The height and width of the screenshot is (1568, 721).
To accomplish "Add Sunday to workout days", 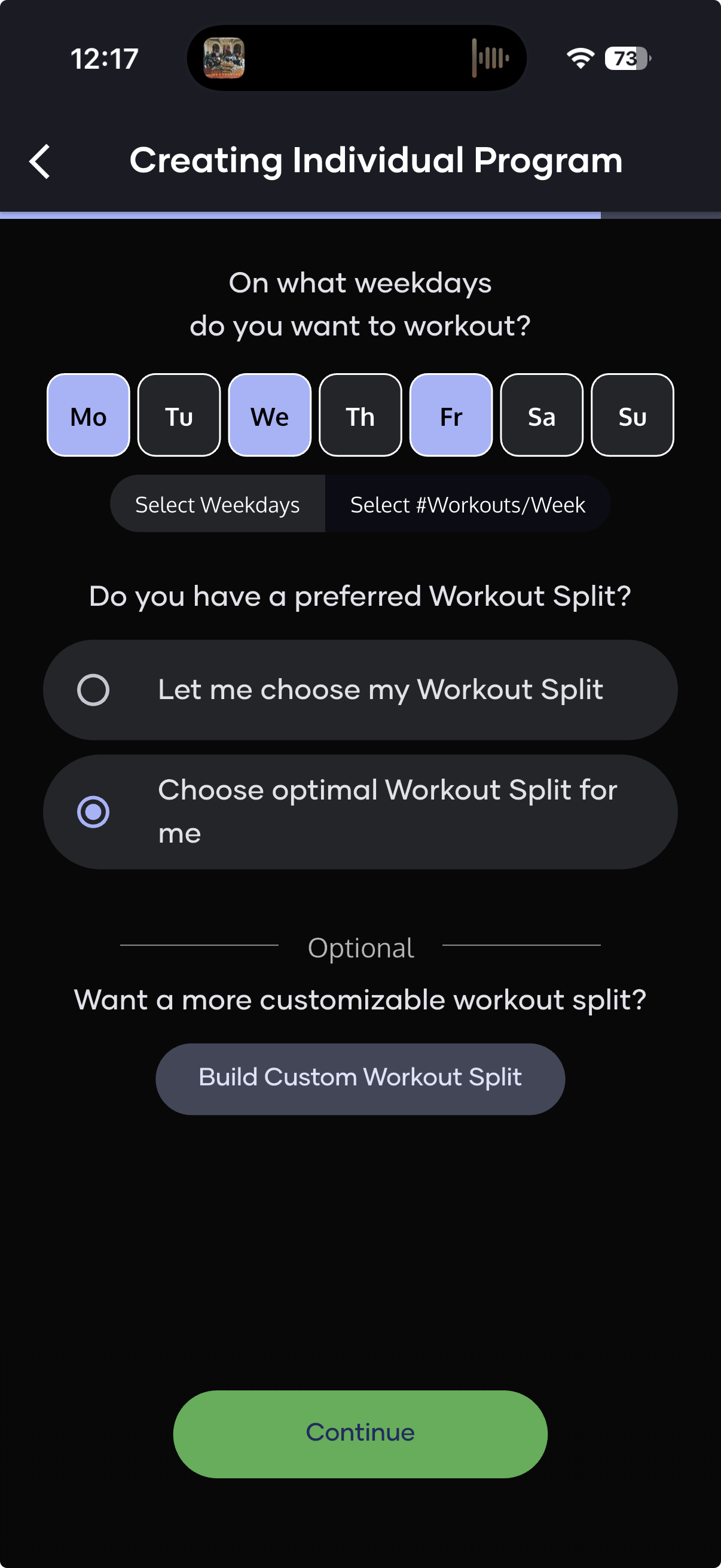I will coord(632,415).
